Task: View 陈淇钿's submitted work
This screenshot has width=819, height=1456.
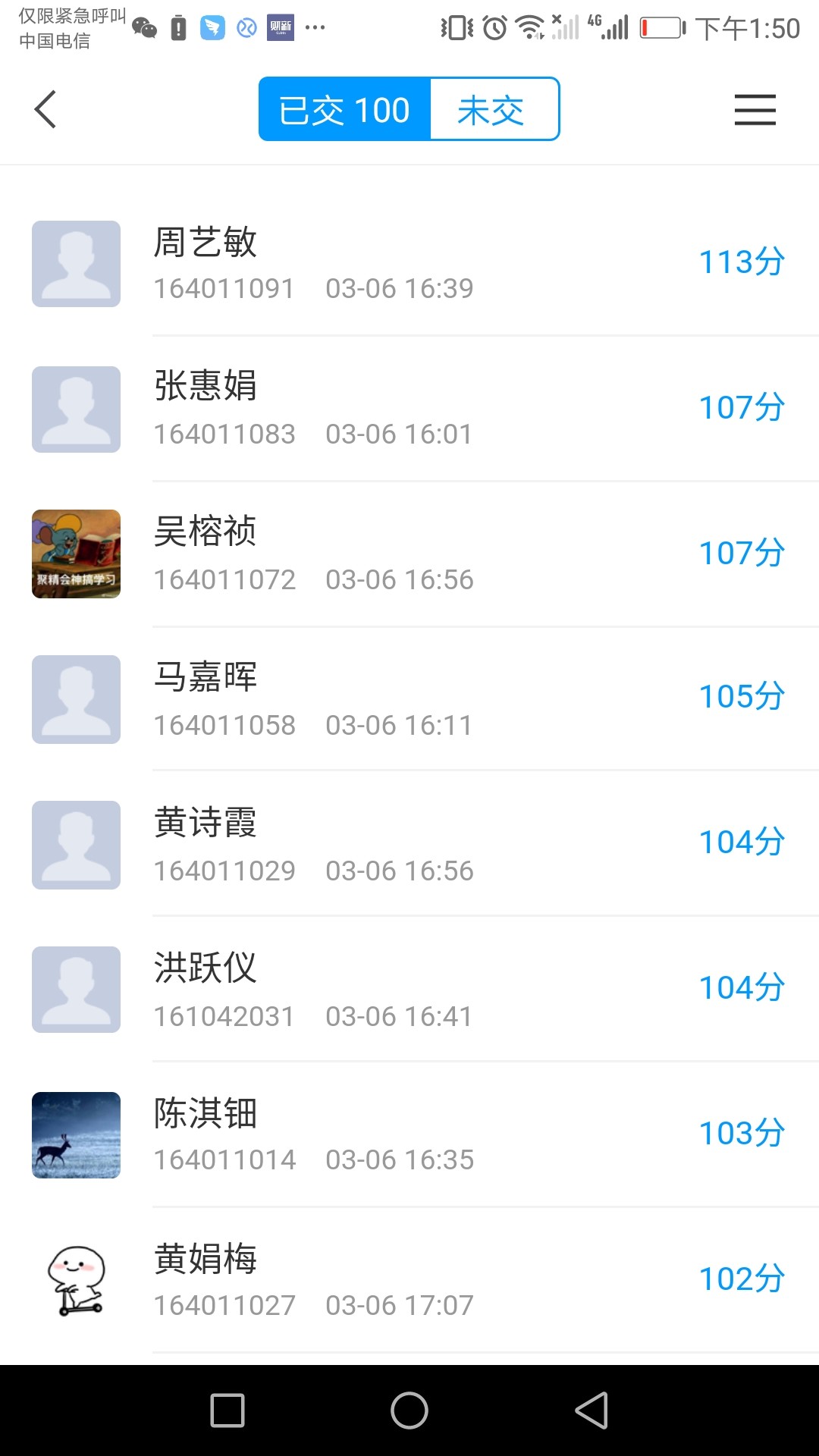Action: (x=409, y=1135)
